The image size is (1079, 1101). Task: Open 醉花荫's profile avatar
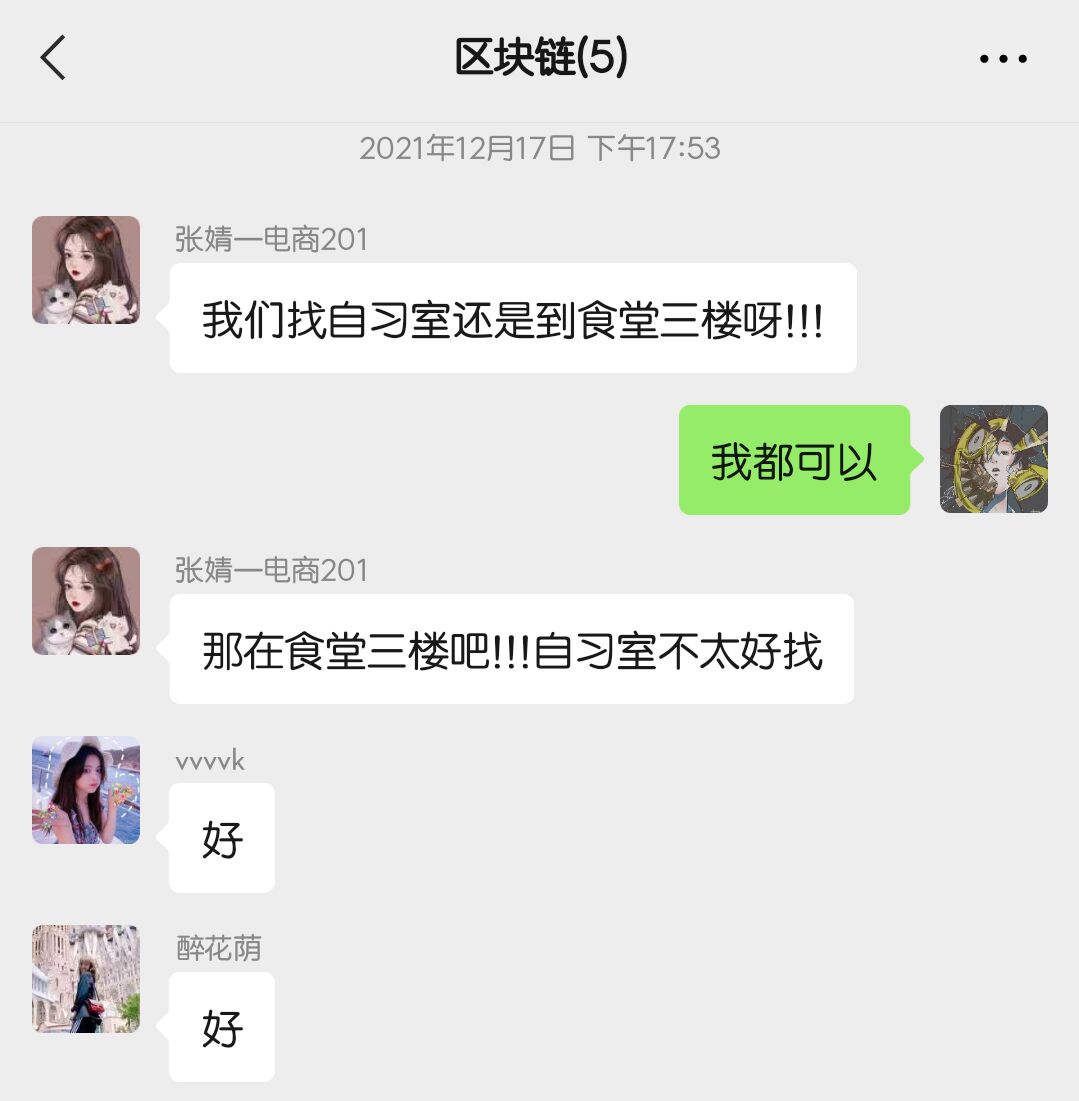pyautogui.click(x=86, y=979)
